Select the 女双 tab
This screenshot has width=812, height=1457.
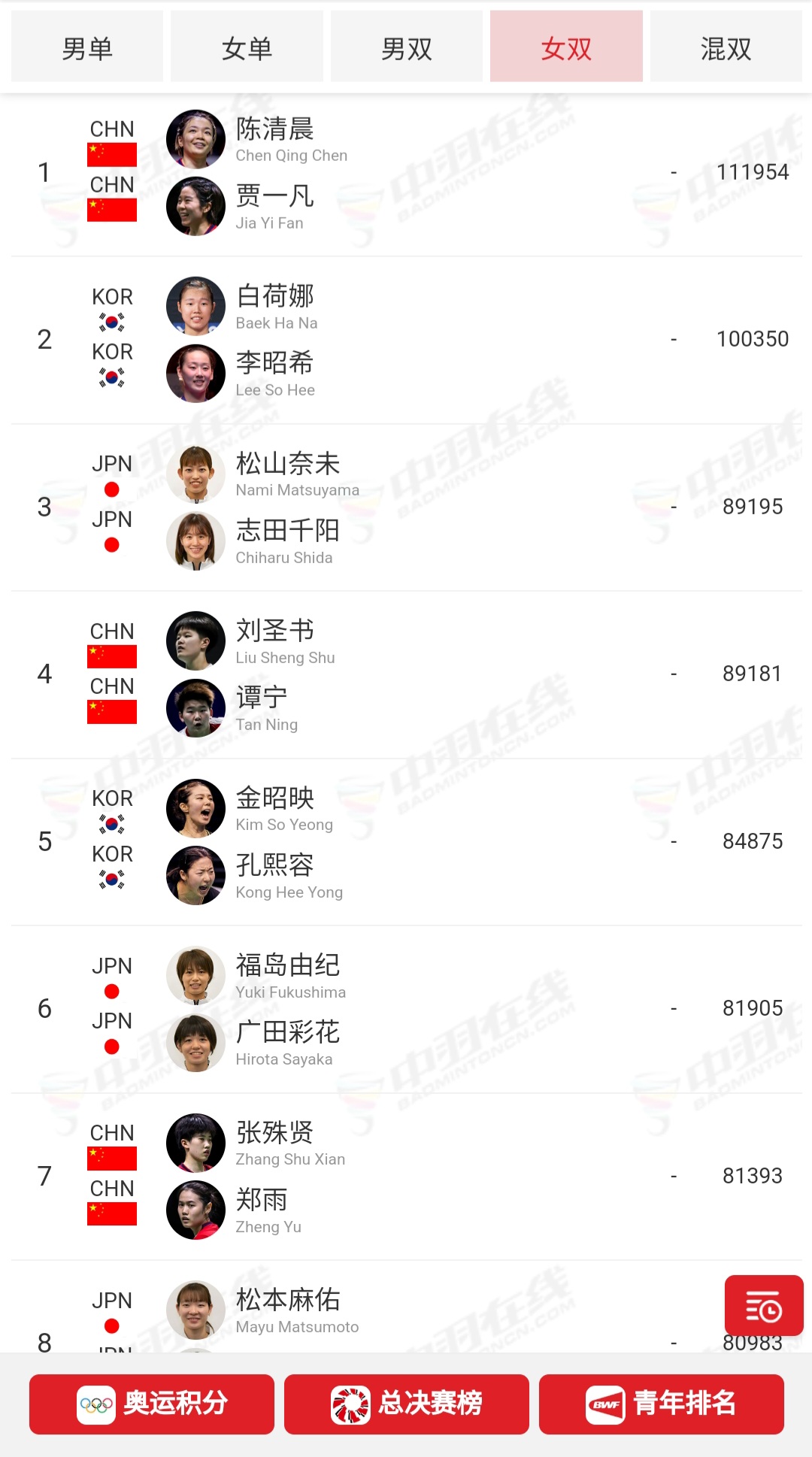566,49
